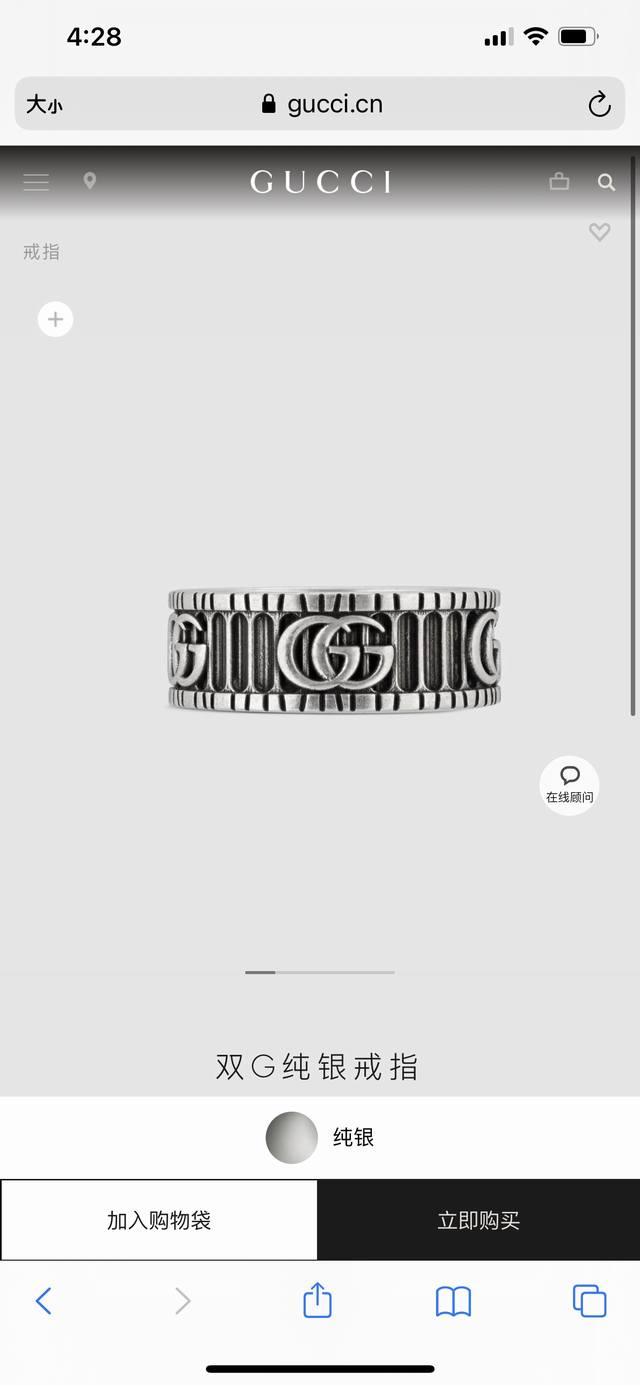Open the store locator pin
Viewport: 640px width, 1385px height.
[90, 181]
